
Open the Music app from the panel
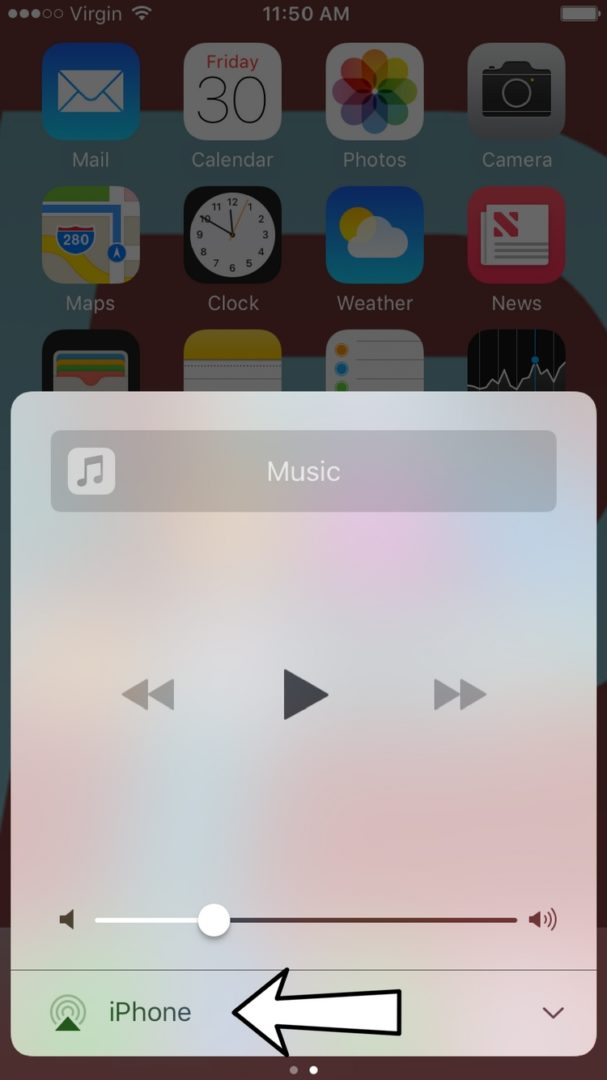click(x=303, y=471)
